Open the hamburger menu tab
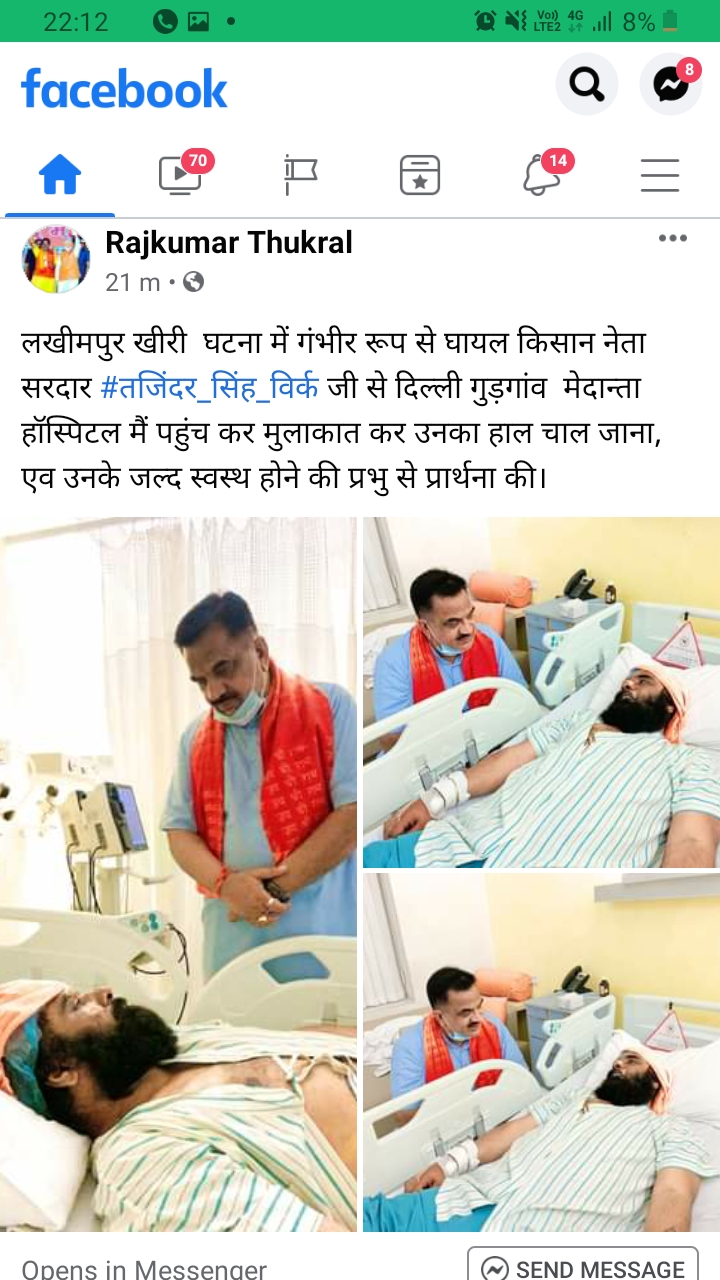 coord(660,176)
